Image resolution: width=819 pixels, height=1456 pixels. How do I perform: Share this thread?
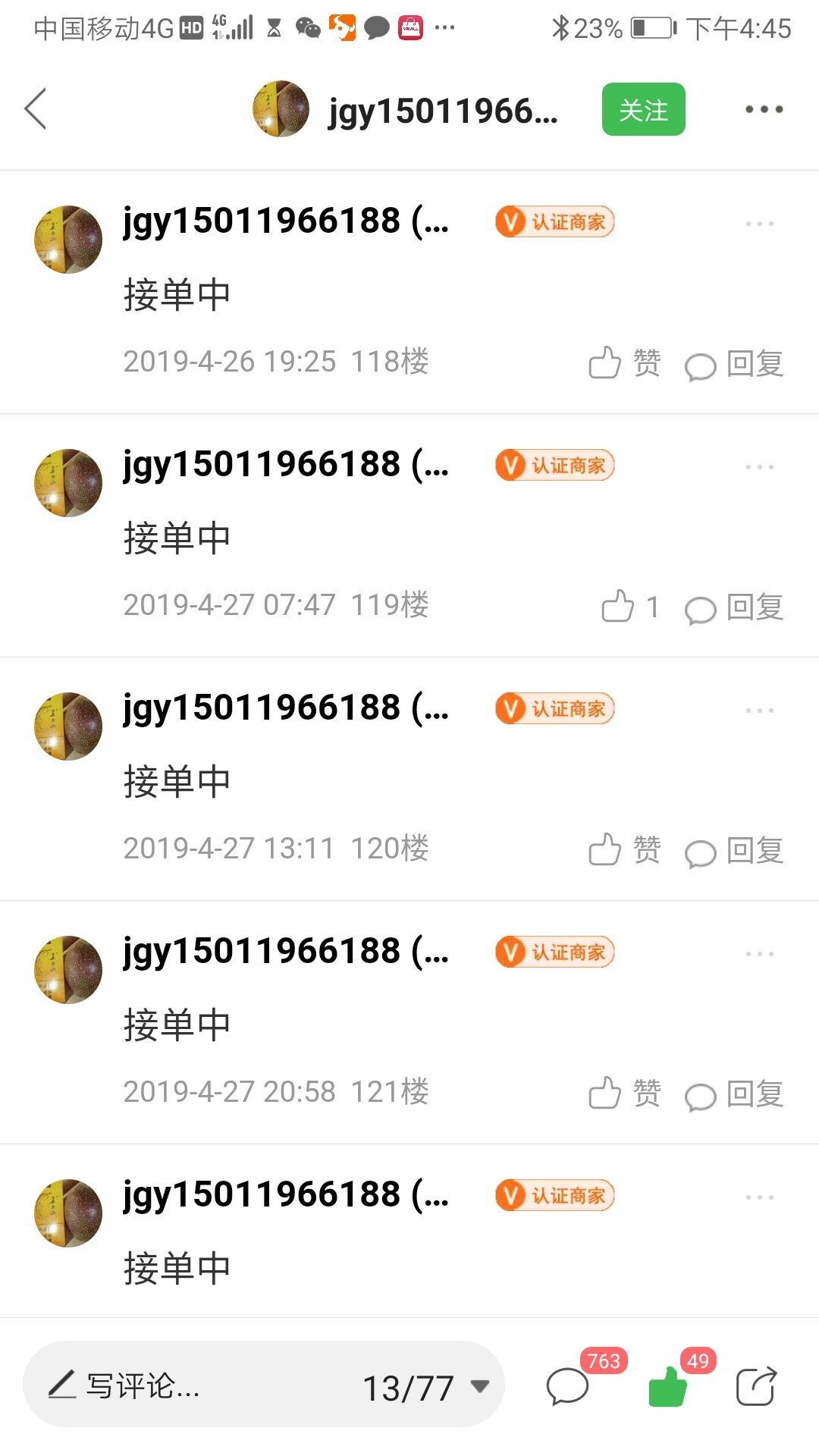point(757,1386)
